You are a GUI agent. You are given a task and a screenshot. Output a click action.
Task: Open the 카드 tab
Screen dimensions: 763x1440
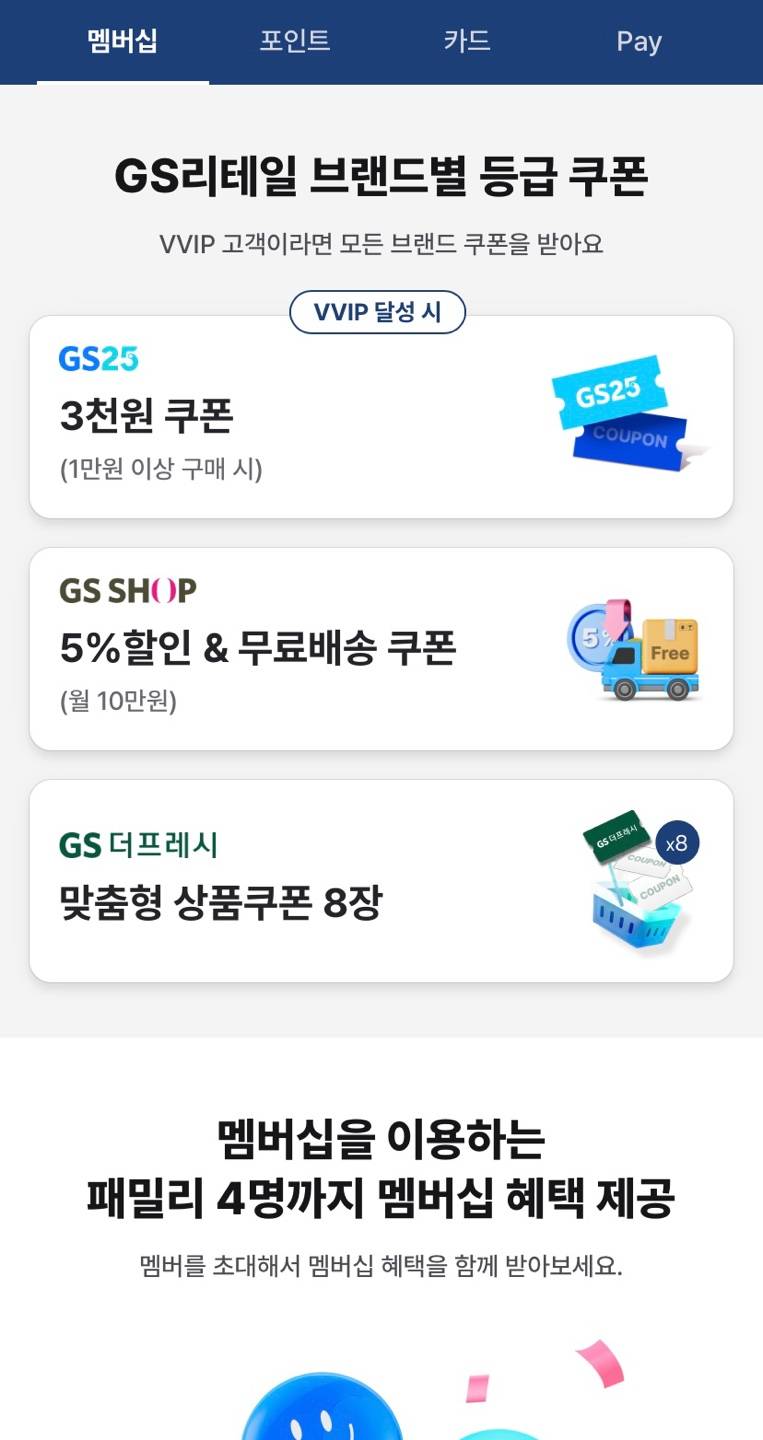point(467,42)
